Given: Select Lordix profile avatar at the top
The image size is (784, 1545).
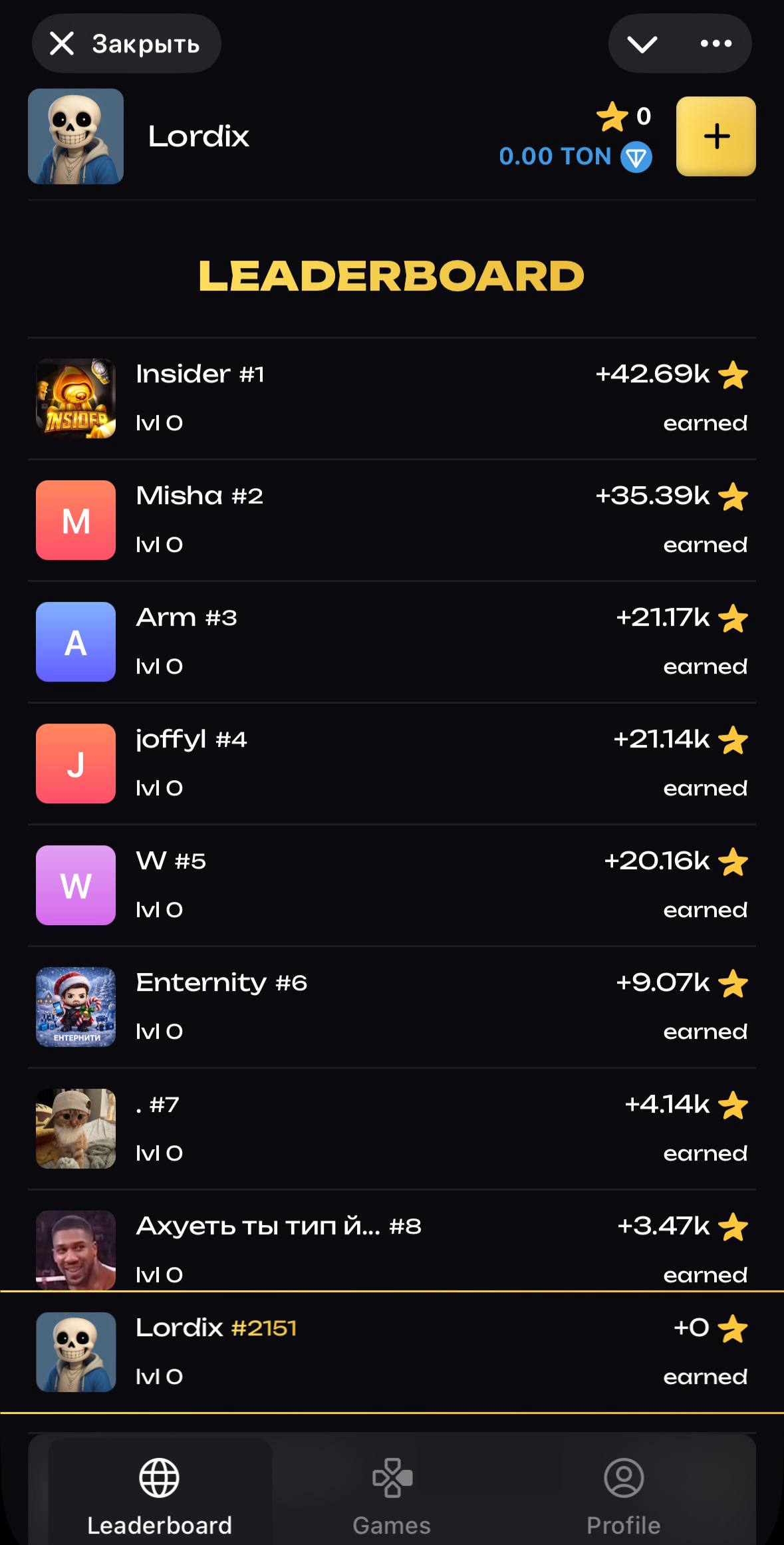Looking at the screenshot, I should coord(76,136).
